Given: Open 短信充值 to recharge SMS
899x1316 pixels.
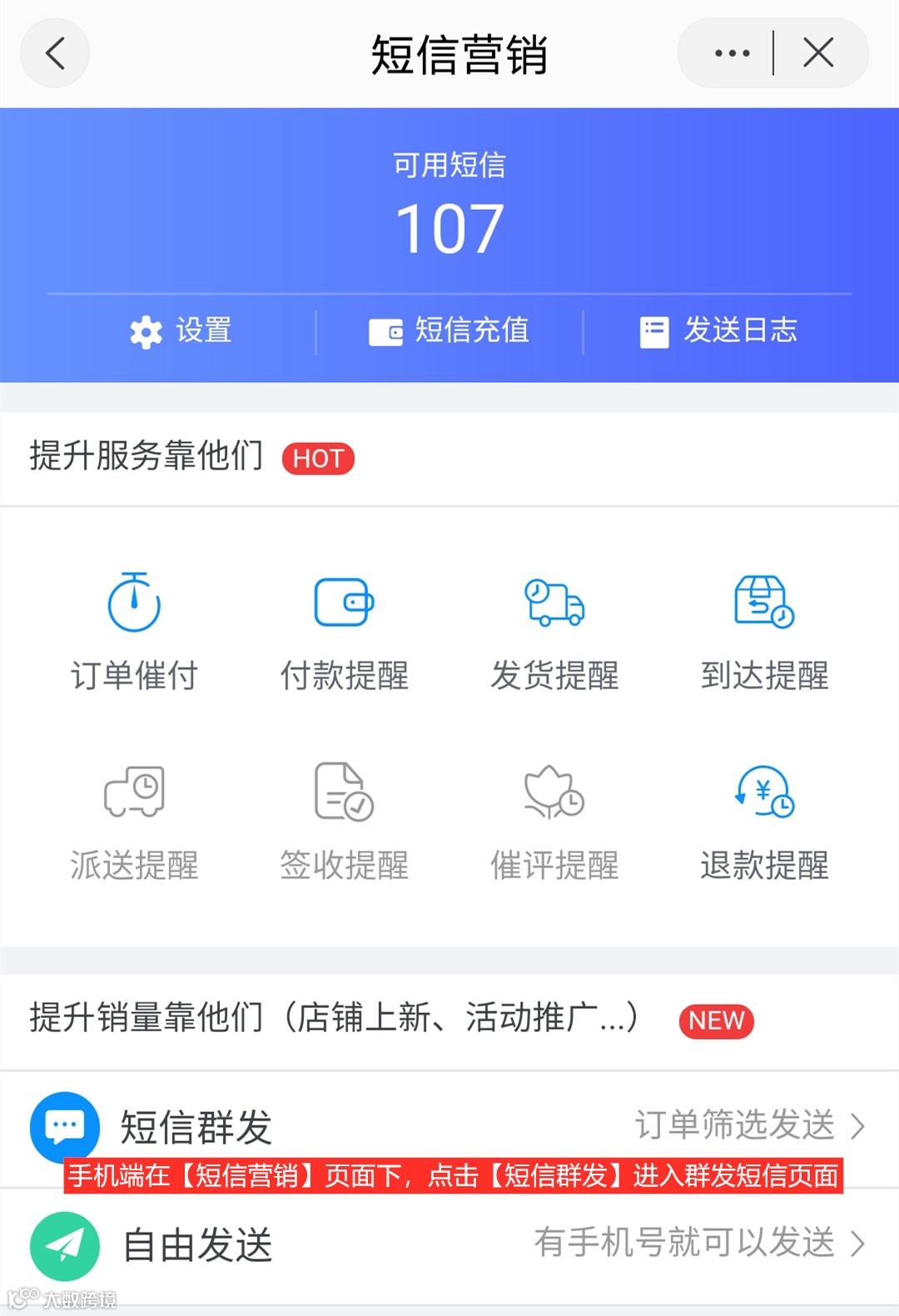Looking at the screenshot, I should click(x=449, y=331).
